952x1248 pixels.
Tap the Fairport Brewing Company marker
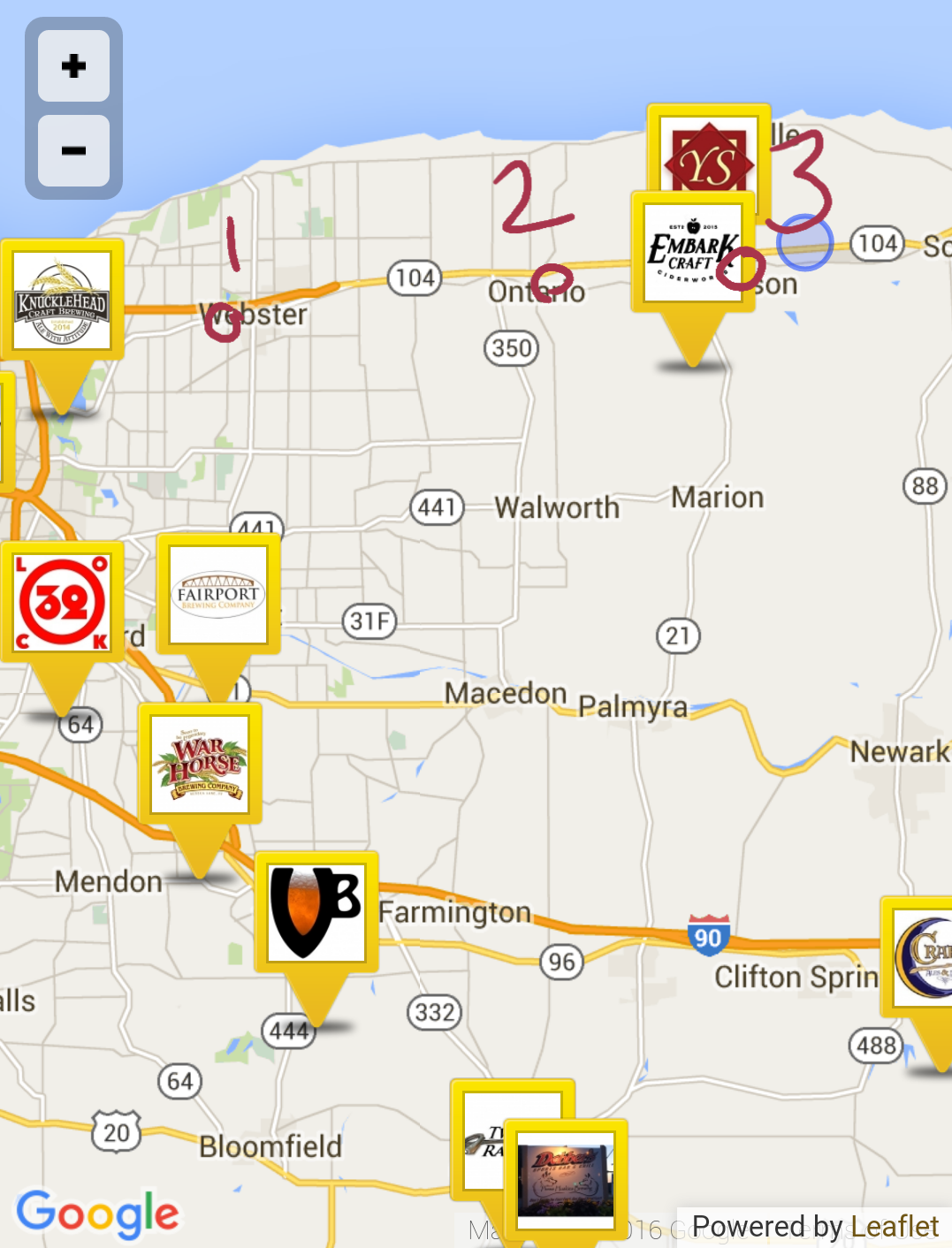click(x=217, y=594)
